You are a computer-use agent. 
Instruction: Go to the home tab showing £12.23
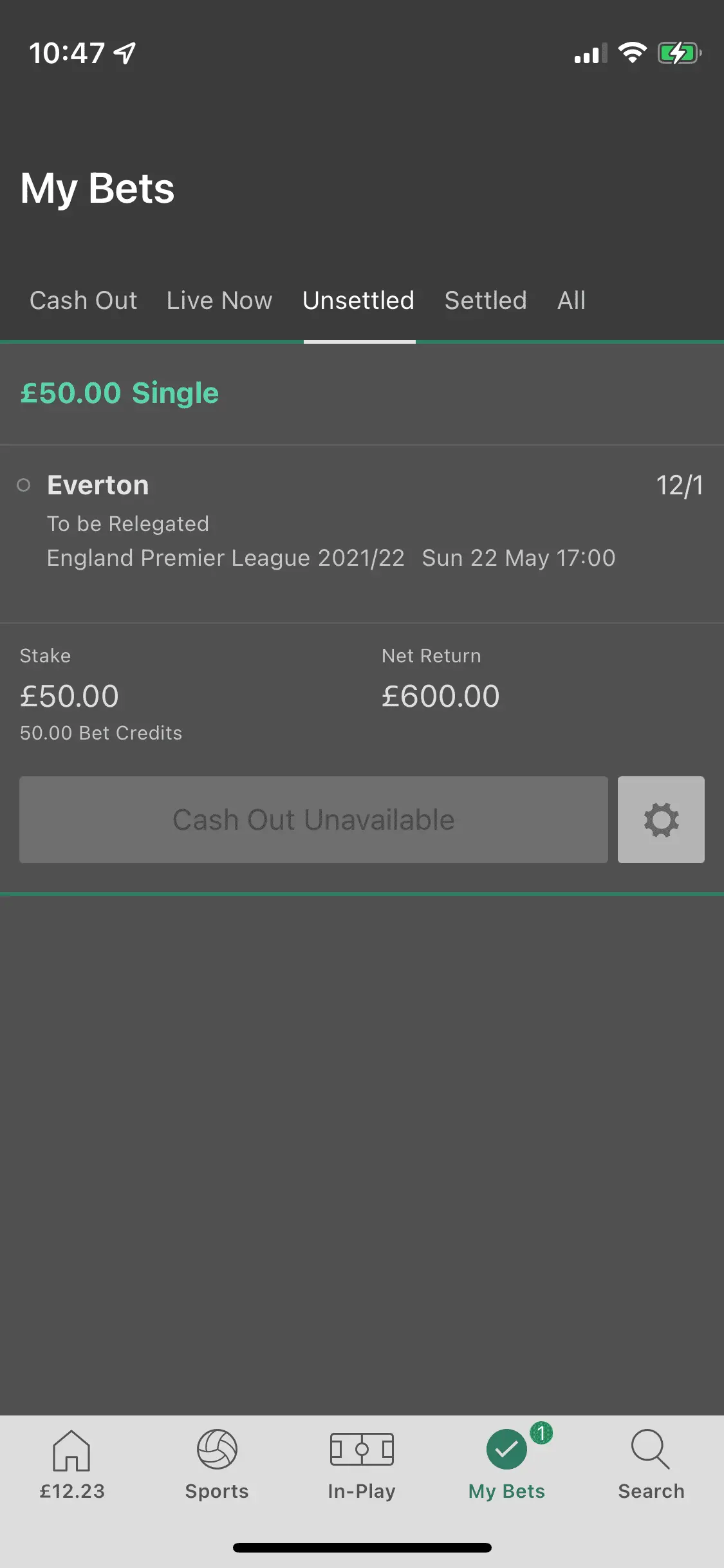pos(72,1462)
